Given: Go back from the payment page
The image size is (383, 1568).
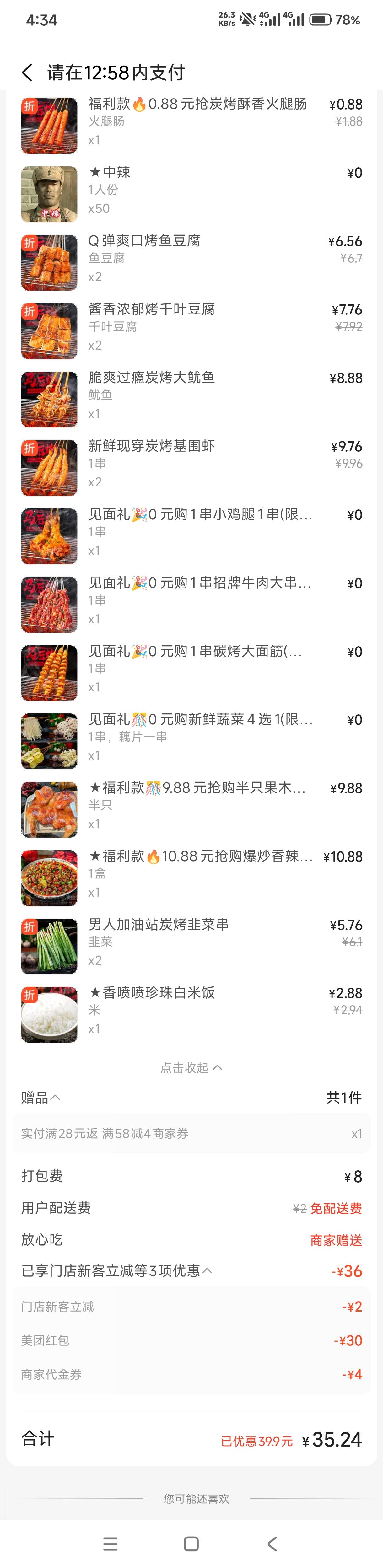Looking at the screenshot, I should pyautogui.click(x=27, y=73).
